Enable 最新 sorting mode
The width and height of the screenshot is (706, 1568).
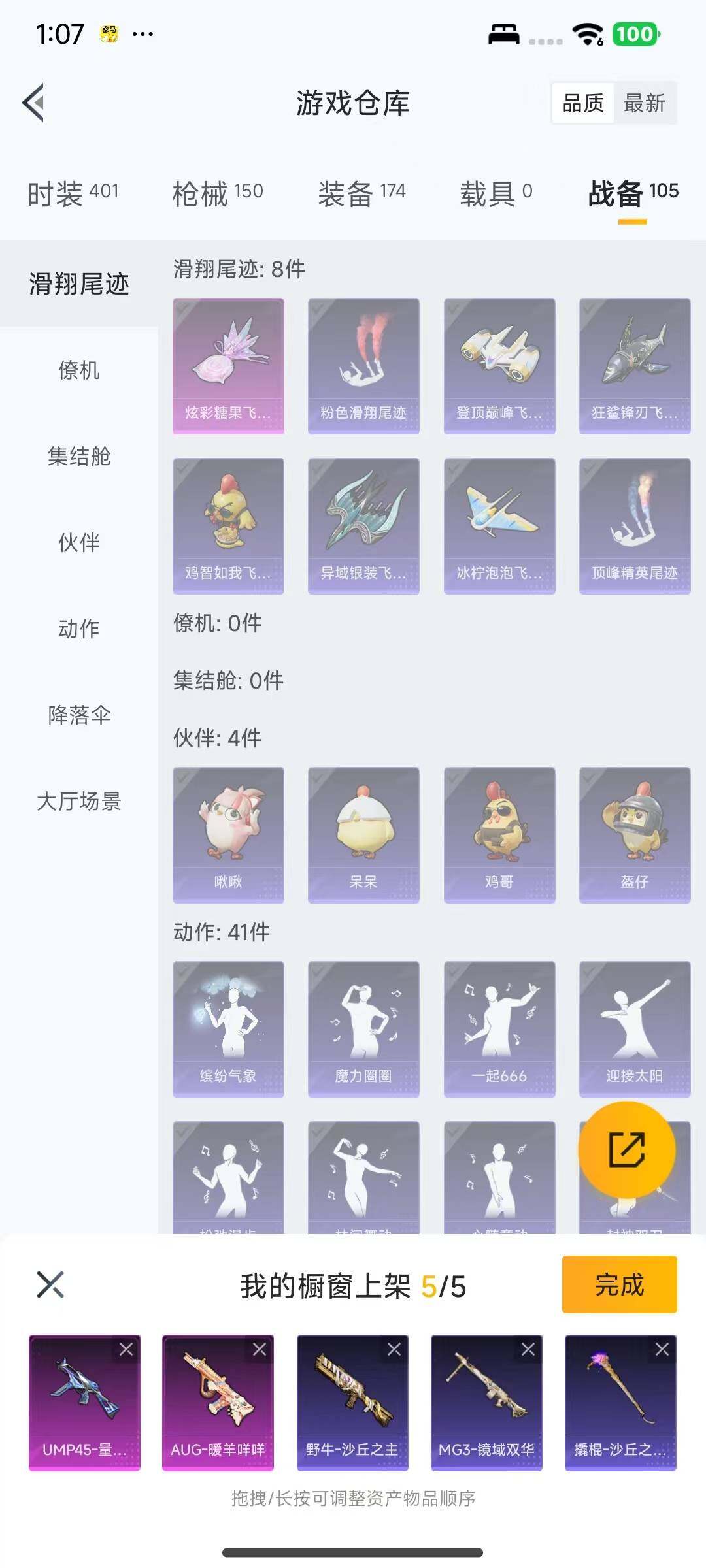pyautogui.click(x=644, y=103)
